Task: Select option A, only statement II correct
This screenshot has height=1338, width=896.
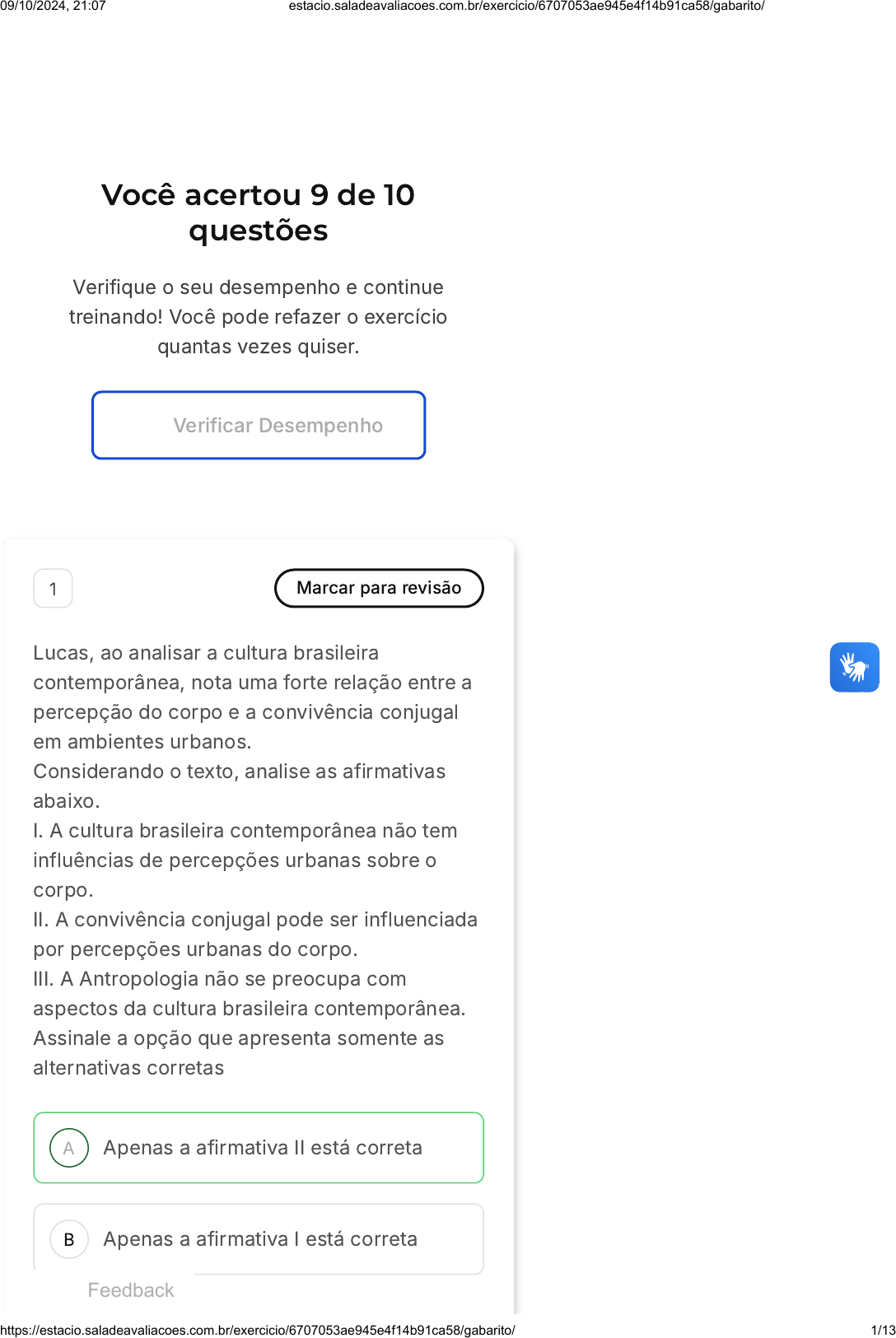Action: pyautogui.click(x=259, y=1148)
